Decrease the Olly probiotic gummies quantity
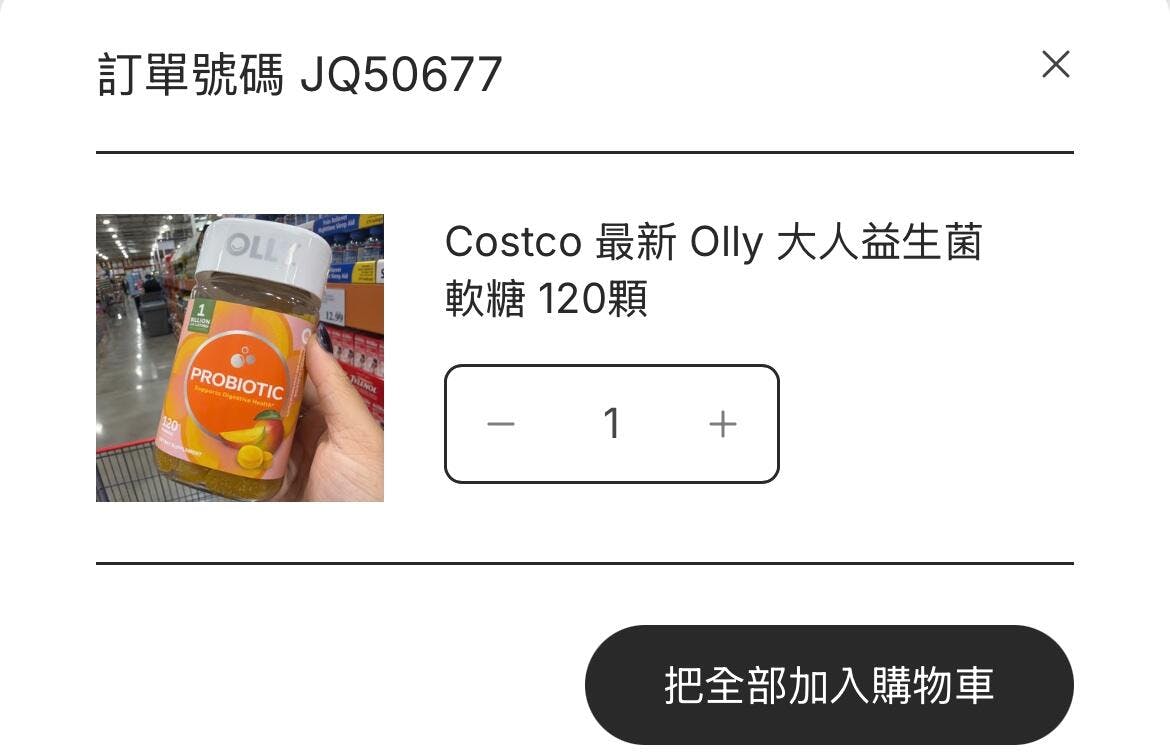Image resolution: width=1170 pixels, height=756 pixels. click(x=501, y=424)
